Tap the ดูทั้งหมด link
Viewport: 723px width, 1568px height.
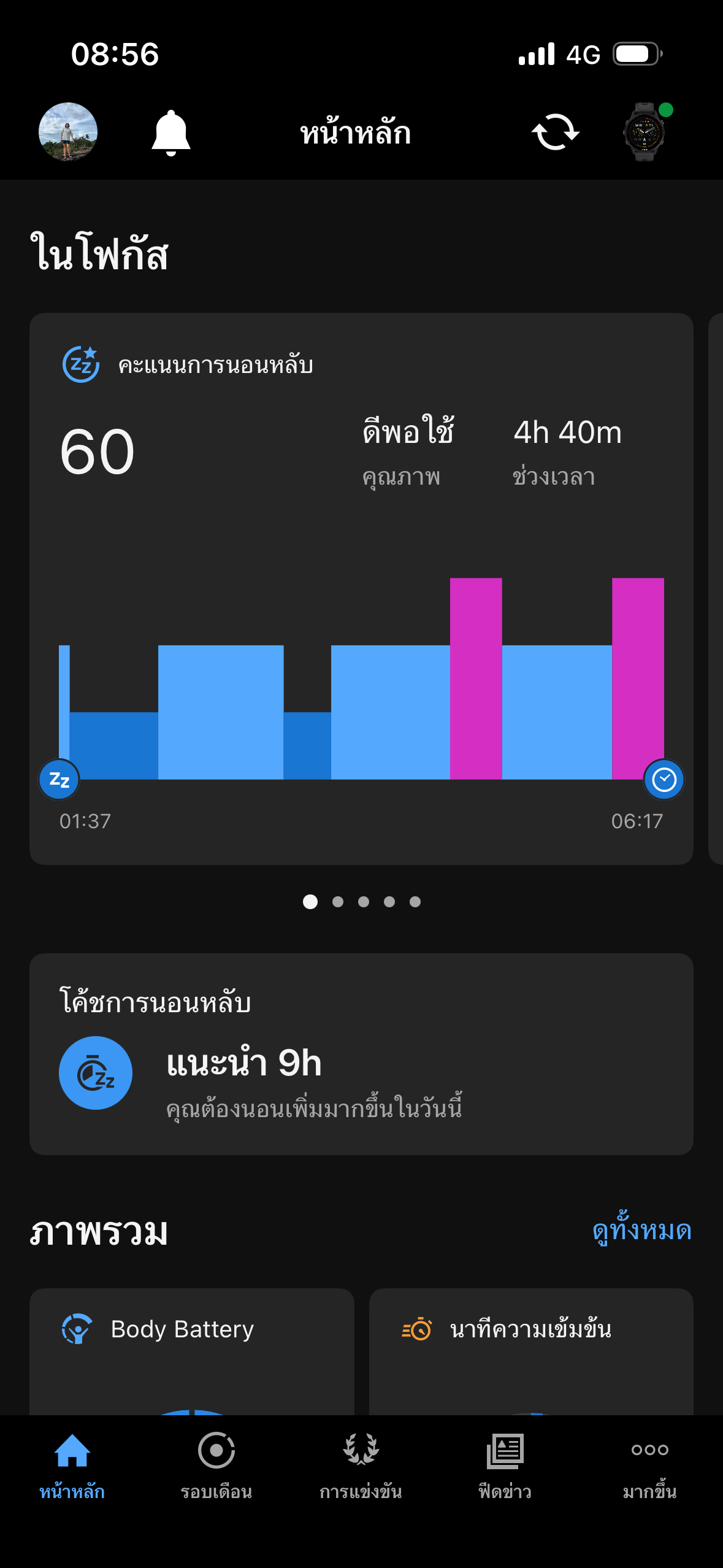(x=641, y=1231)
